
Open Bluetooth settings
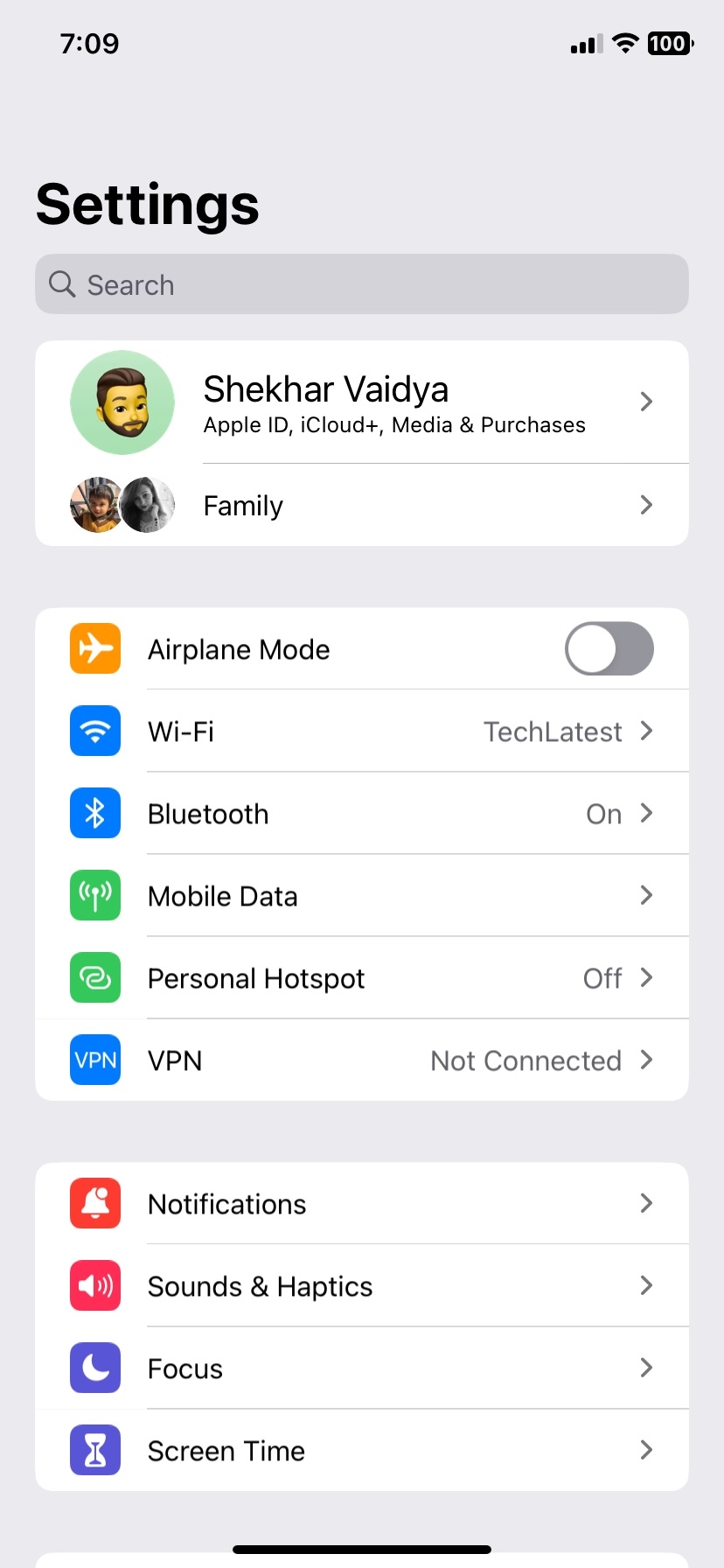362,813
